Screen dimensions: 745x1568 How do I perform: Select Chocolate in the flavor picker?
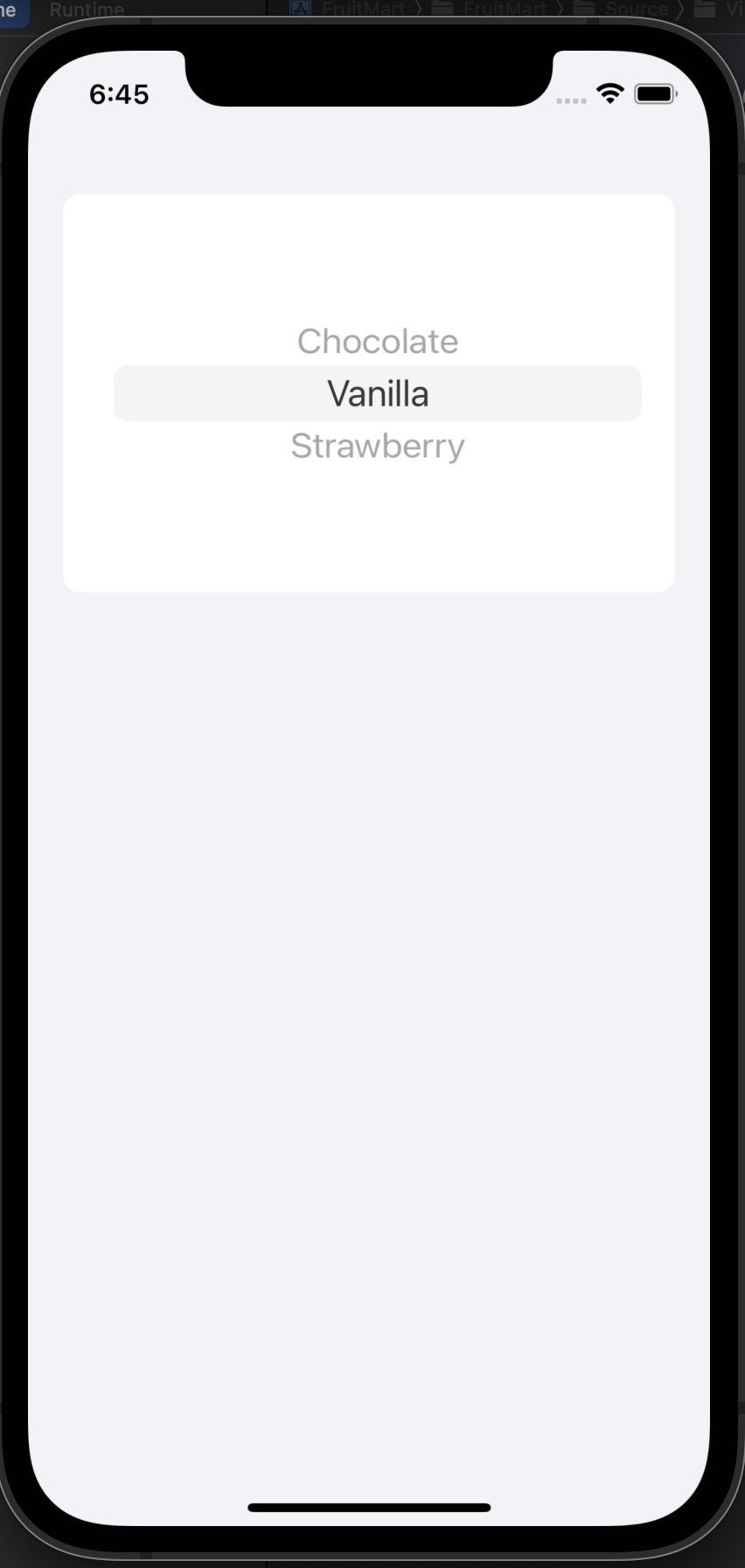(378, 341)
